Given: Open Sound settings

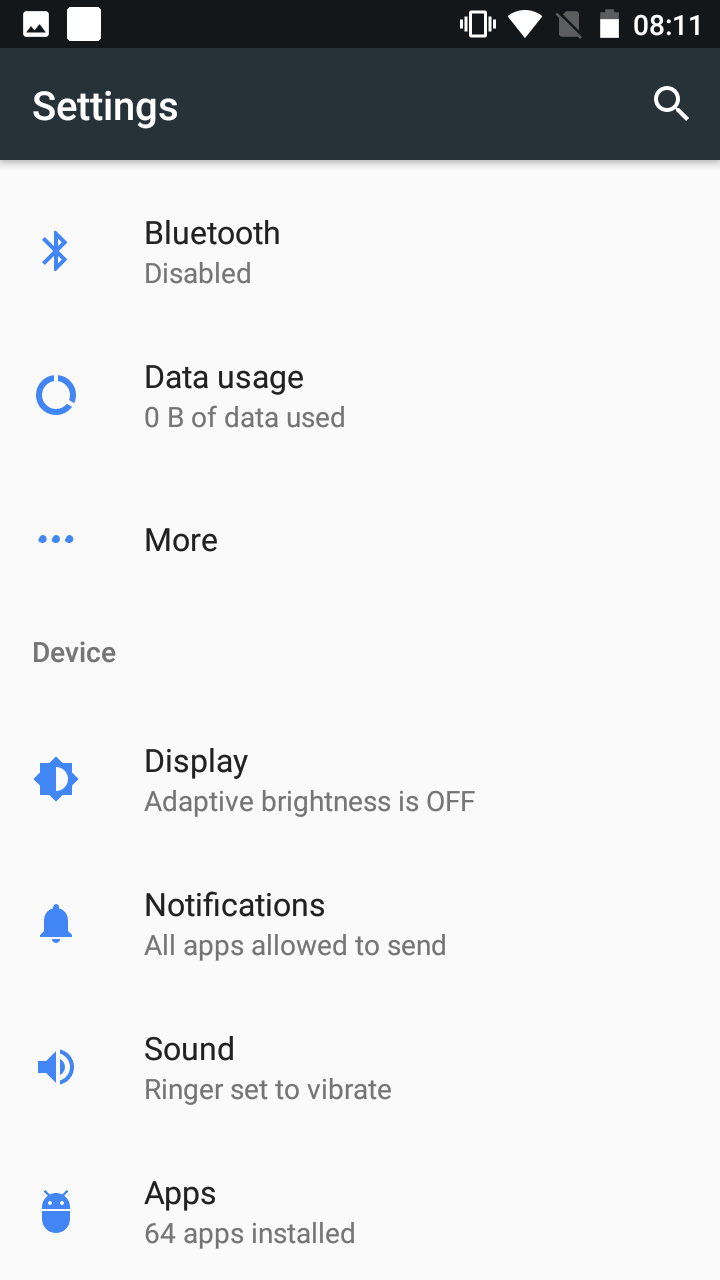Looking at the screenshot, I should click(360, 1068).
